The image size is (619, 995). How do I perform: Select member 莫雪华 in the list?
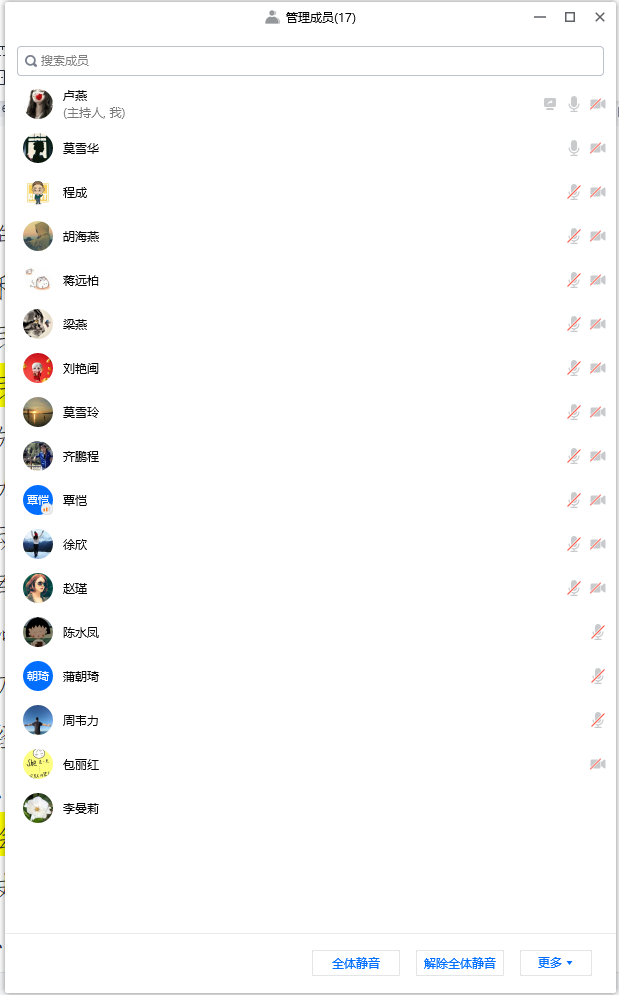80,148
